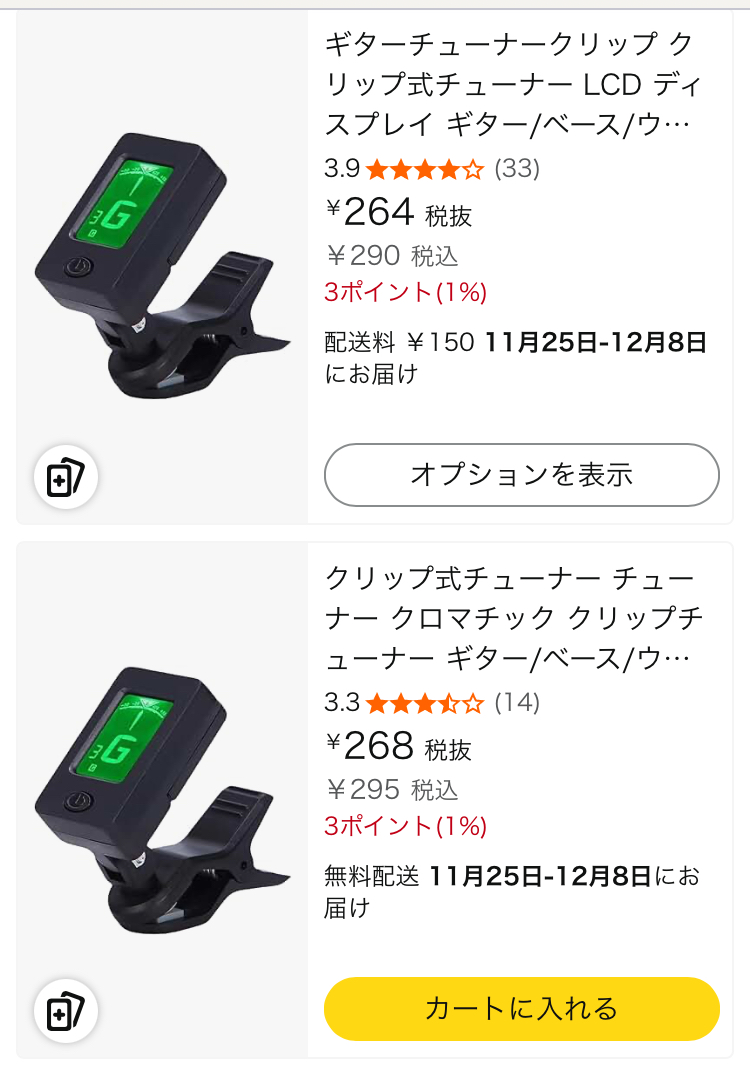Add the ¥268 tuner to cart
This screenshot has width=750, height=1069.
click(x=521, y=1008)
